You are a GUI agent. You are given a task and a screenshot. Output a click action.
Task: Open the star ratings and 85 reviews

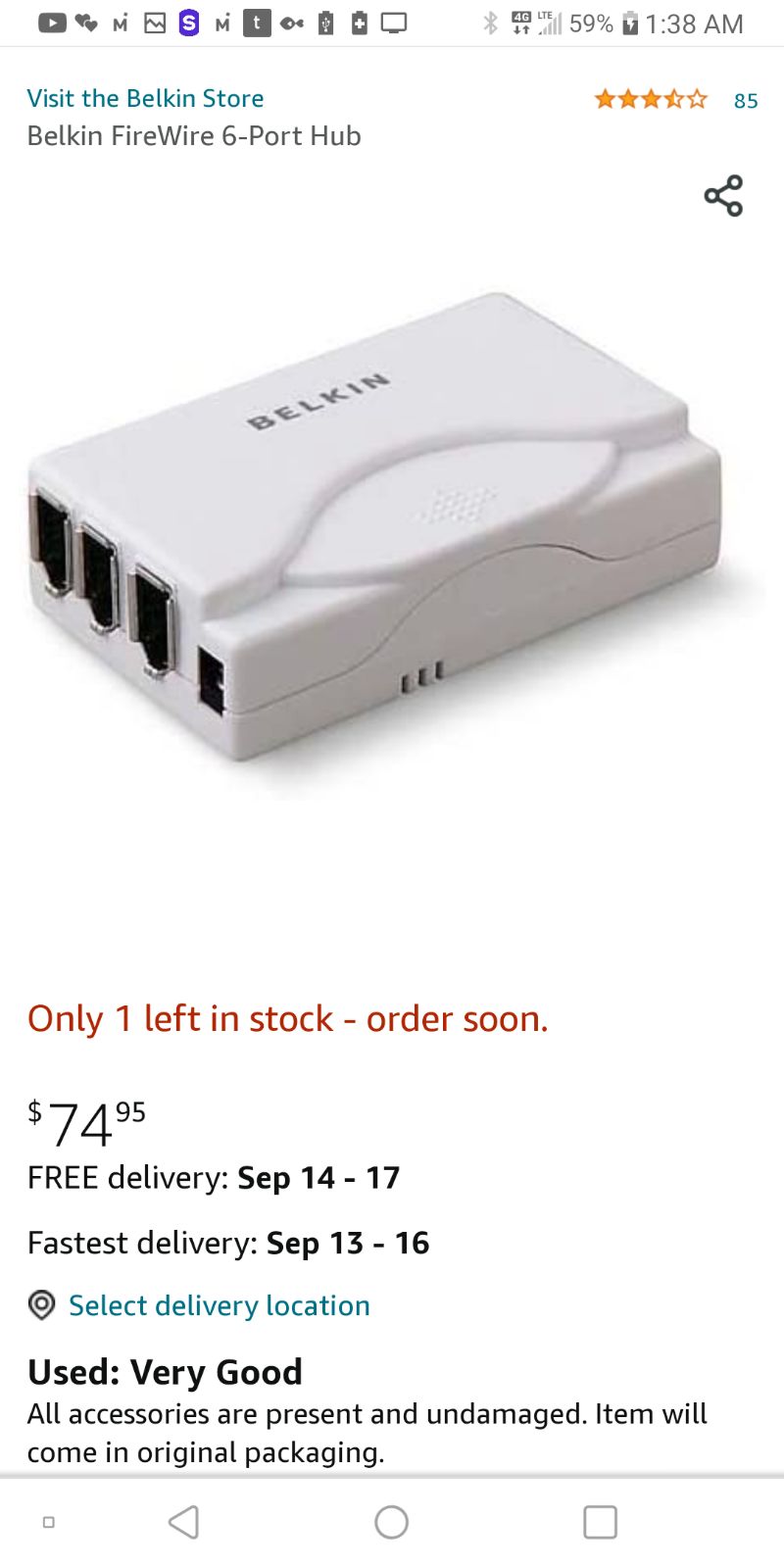676,100
